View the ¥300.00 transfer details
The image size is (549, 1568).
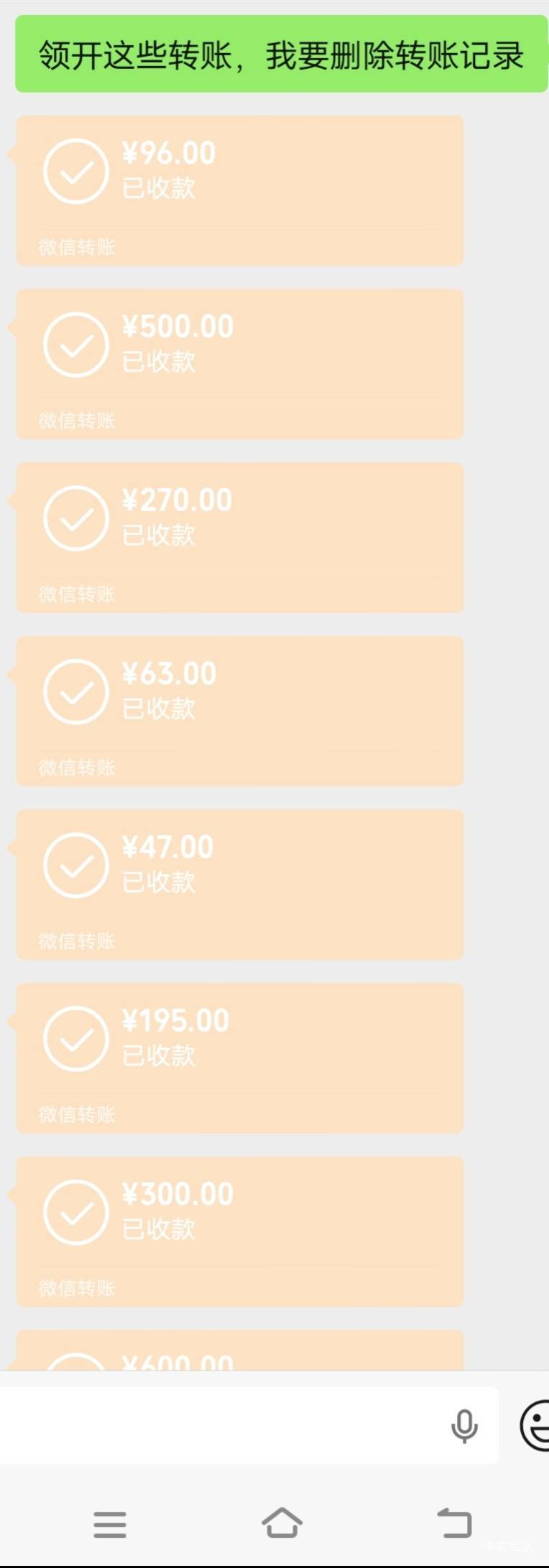239,1231
